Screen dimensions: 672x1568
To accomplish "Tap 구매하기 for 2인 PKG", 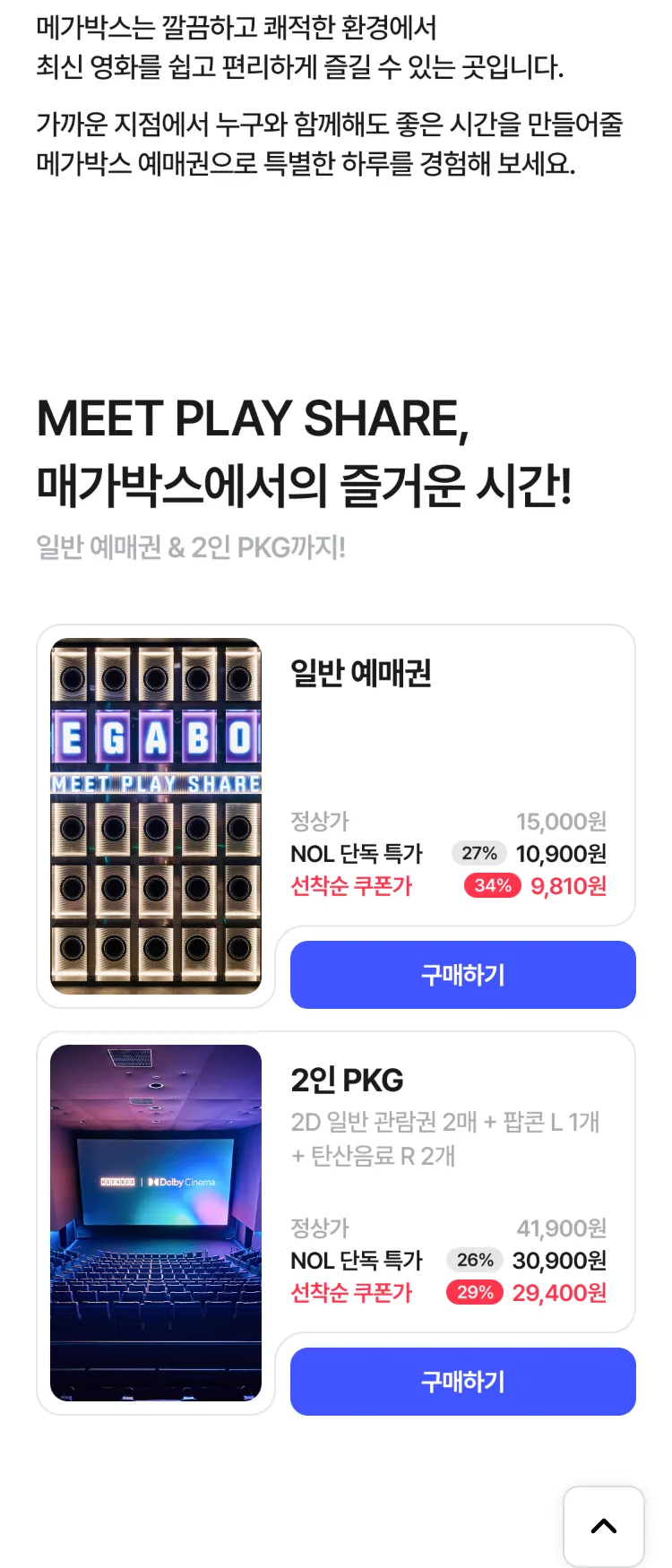I will (x=462, y=1382).
